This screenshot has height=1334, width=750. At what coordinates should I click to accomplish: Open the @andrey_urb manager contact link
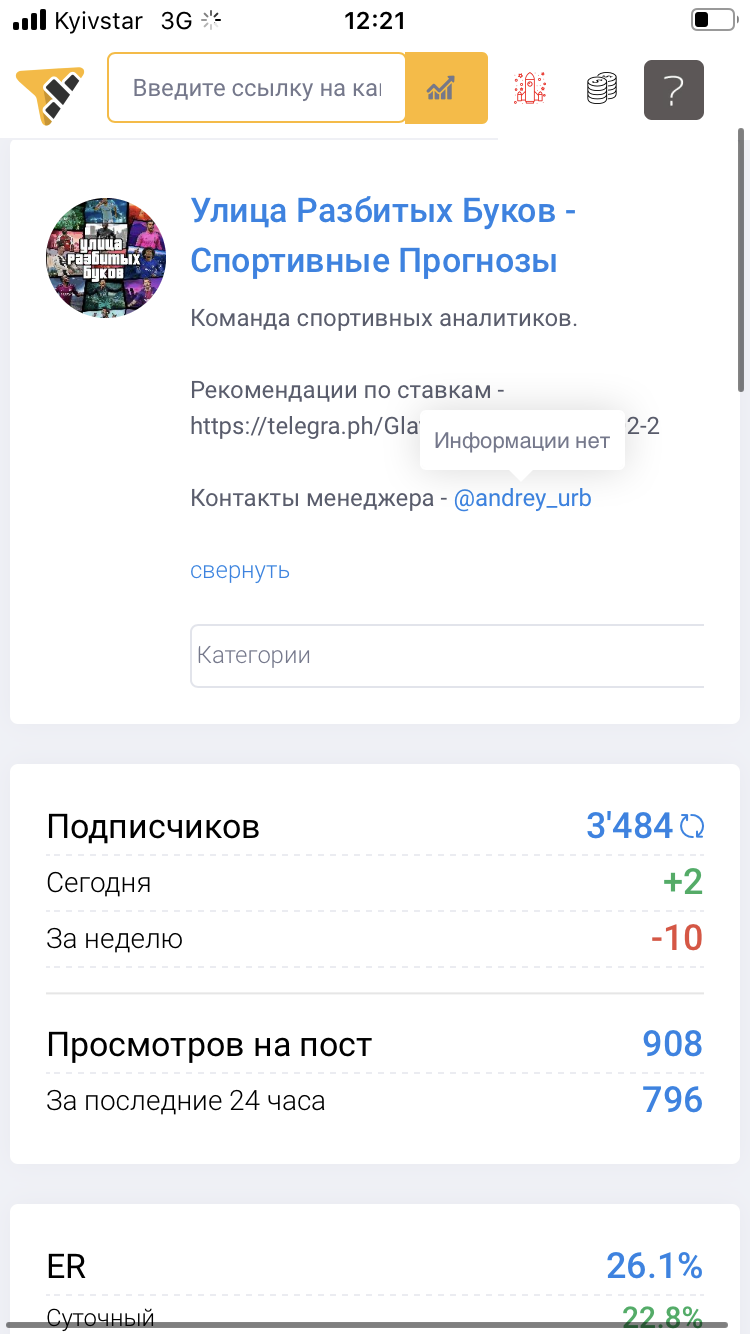(522, 498)
